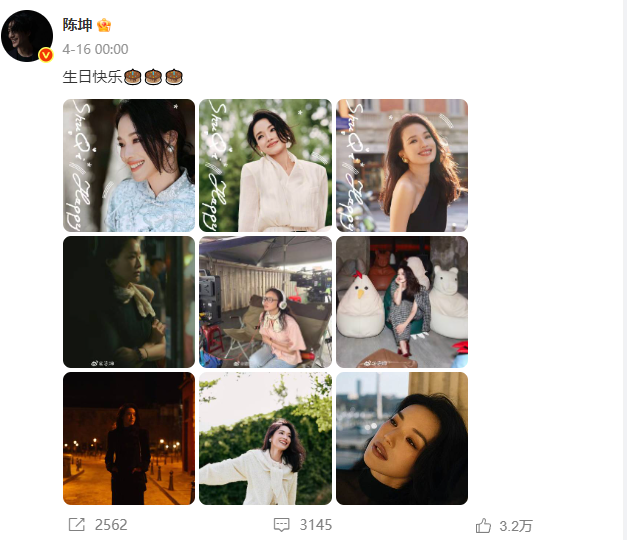Open photo of woman in cream sweater
627x540 pixels.
tap(266, 438)
